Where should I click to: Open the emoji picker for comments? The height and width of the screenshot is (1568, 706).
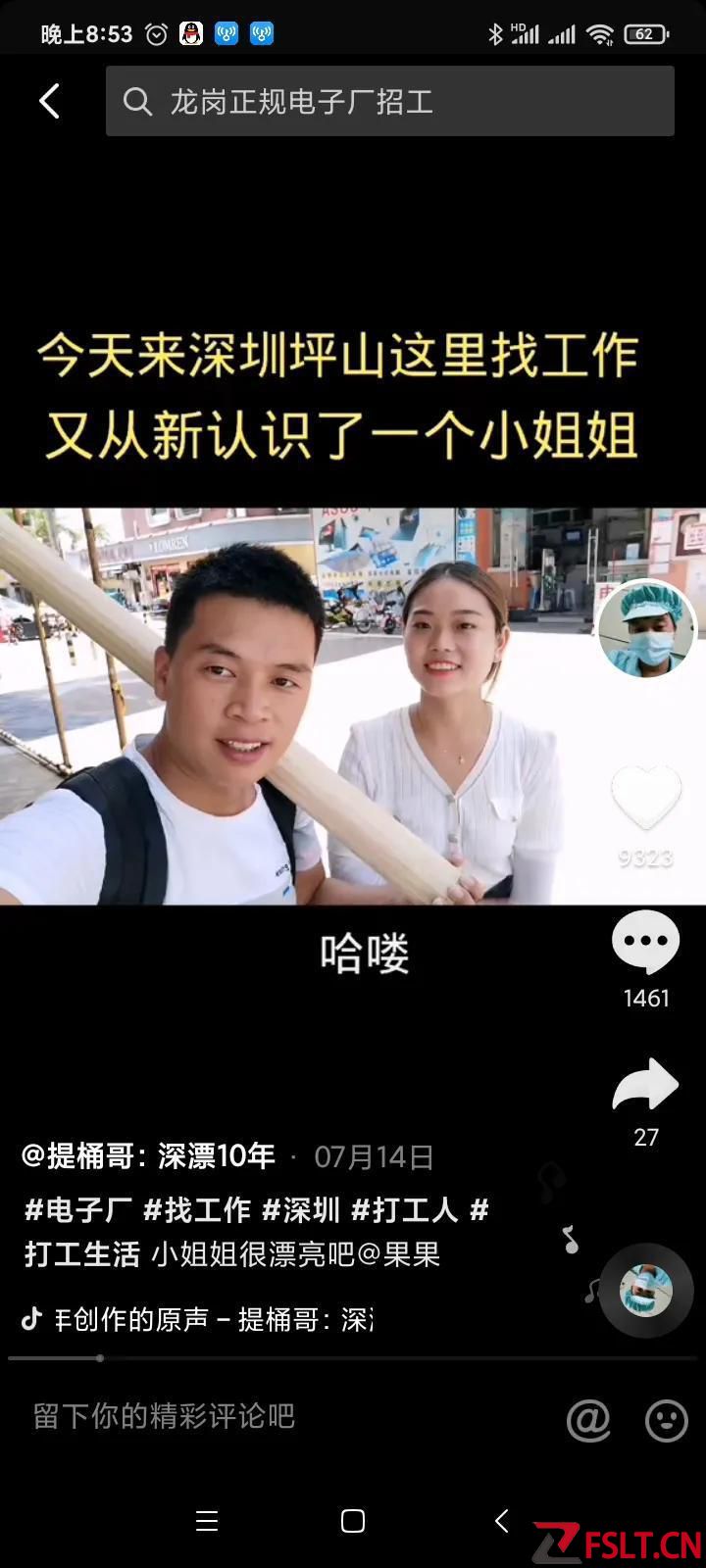pyautogui.click(x=667, y=1419)
